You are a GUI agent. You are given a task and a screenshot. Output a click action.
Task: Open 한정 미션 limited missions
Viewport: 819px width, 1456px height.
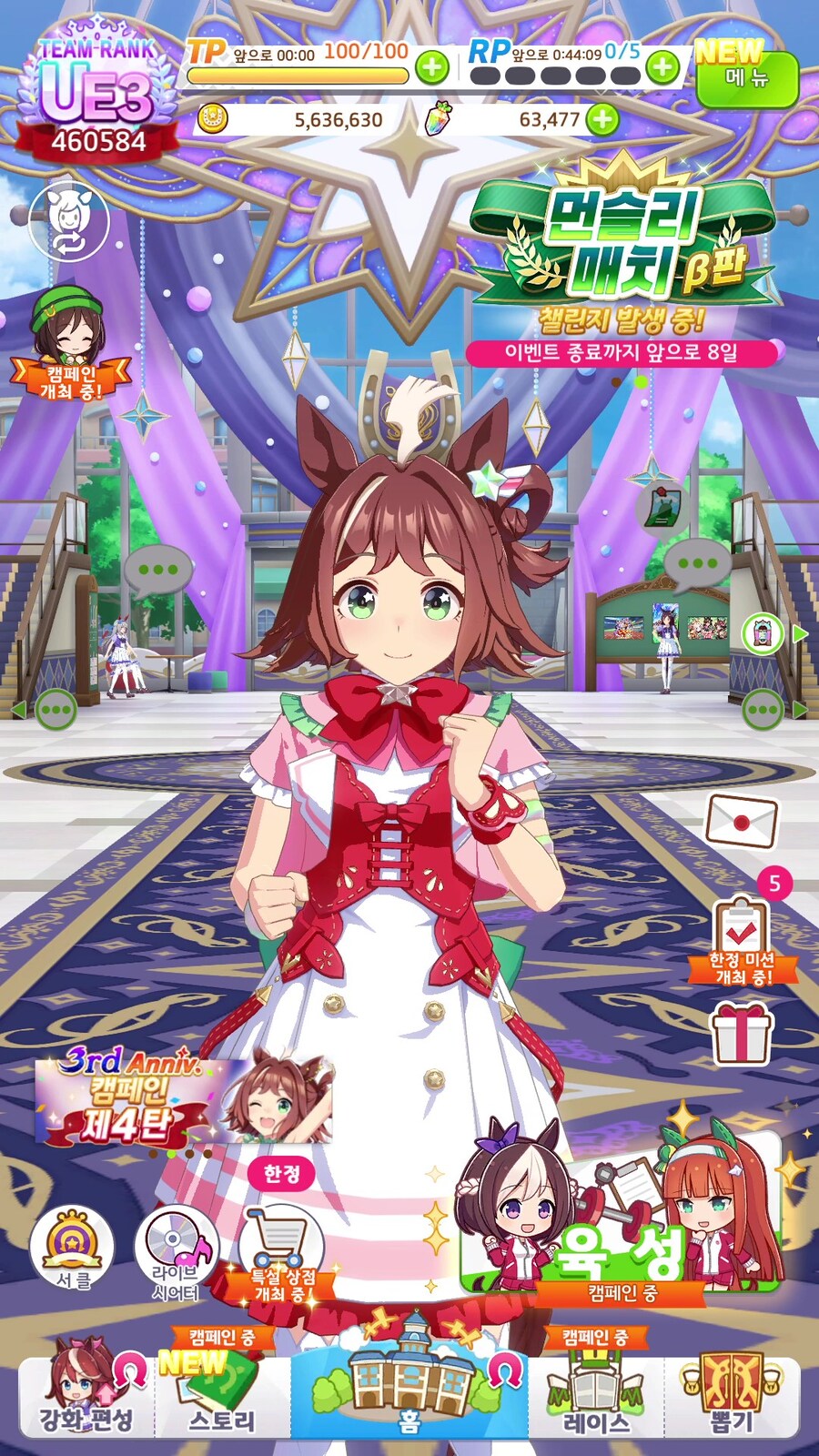742,942
